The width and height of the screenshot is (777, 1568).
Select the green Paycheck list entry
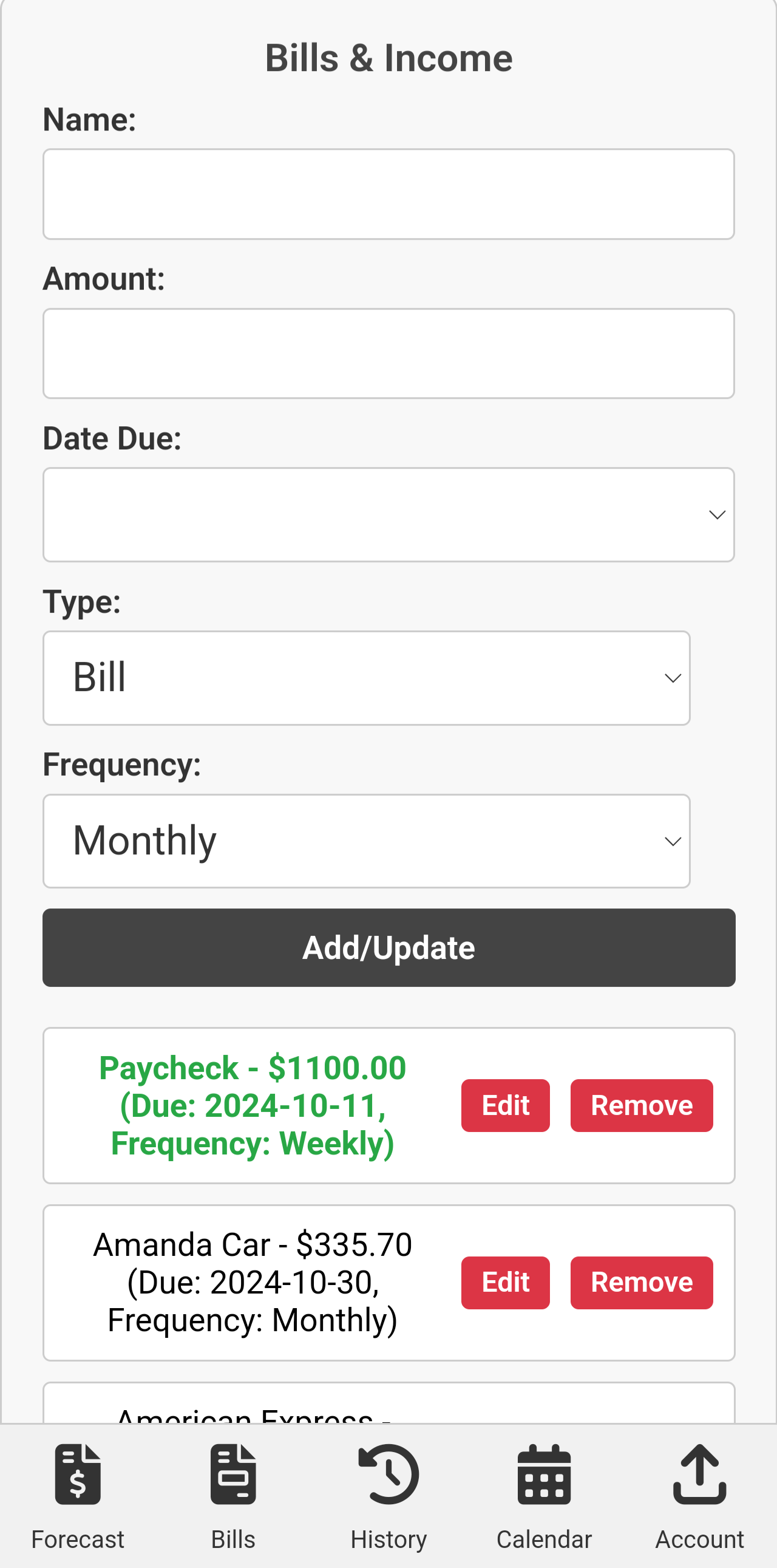tap(253, 1105)
